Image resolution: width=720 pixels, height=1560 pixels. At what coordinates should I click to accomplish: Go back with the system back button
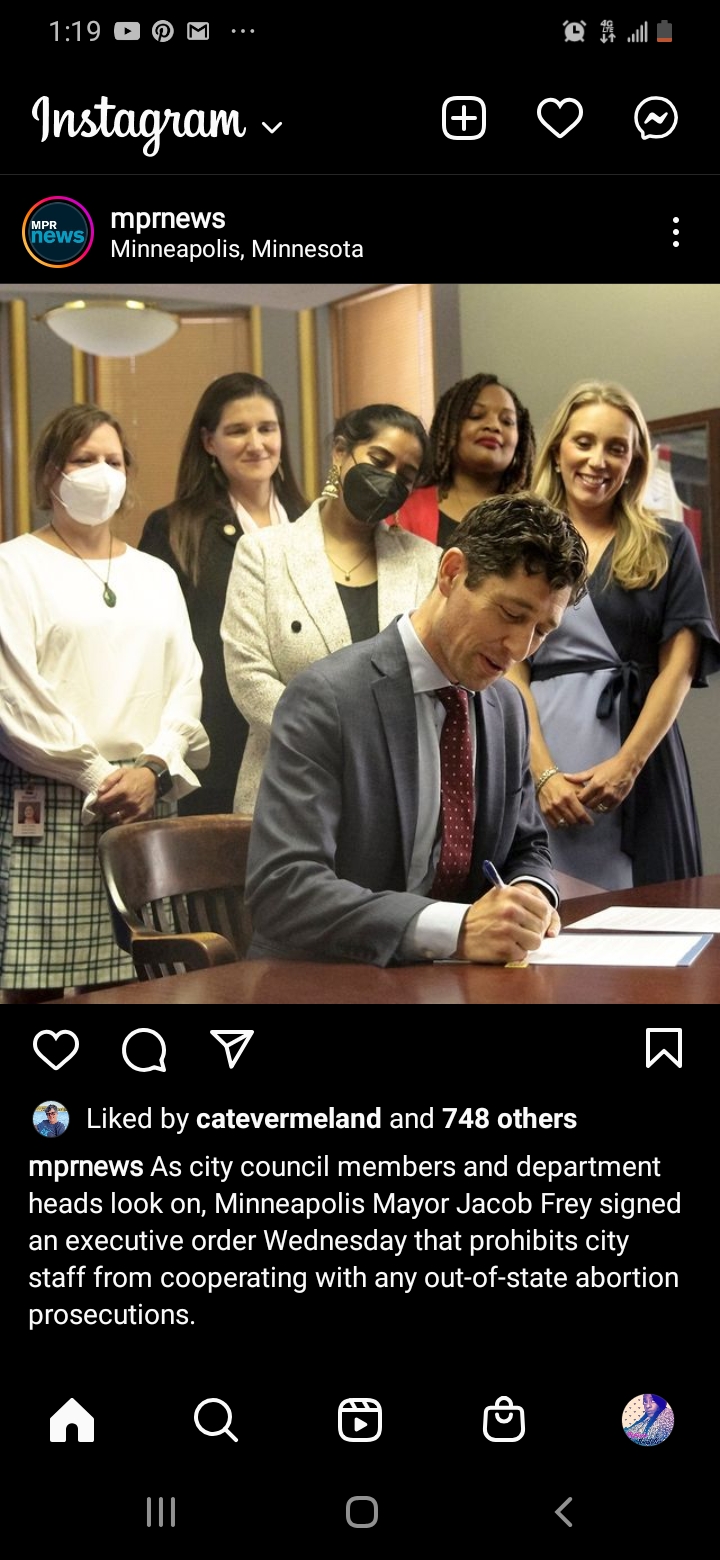point(564,1512)
